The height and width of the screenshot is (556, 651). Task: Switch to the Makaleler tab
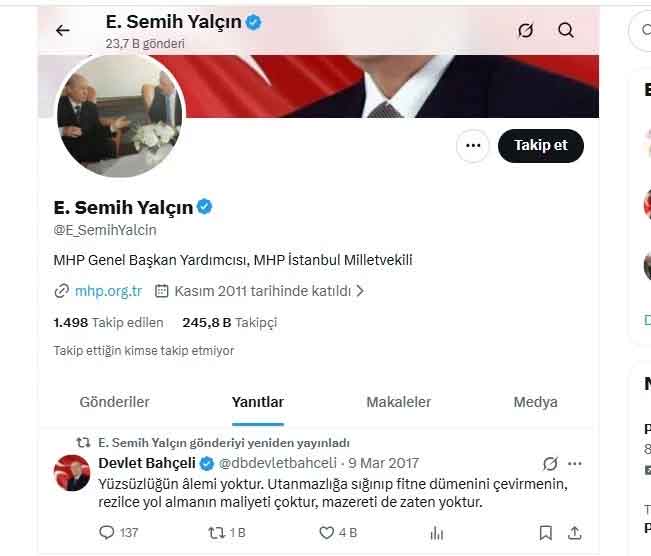(398, 402)
